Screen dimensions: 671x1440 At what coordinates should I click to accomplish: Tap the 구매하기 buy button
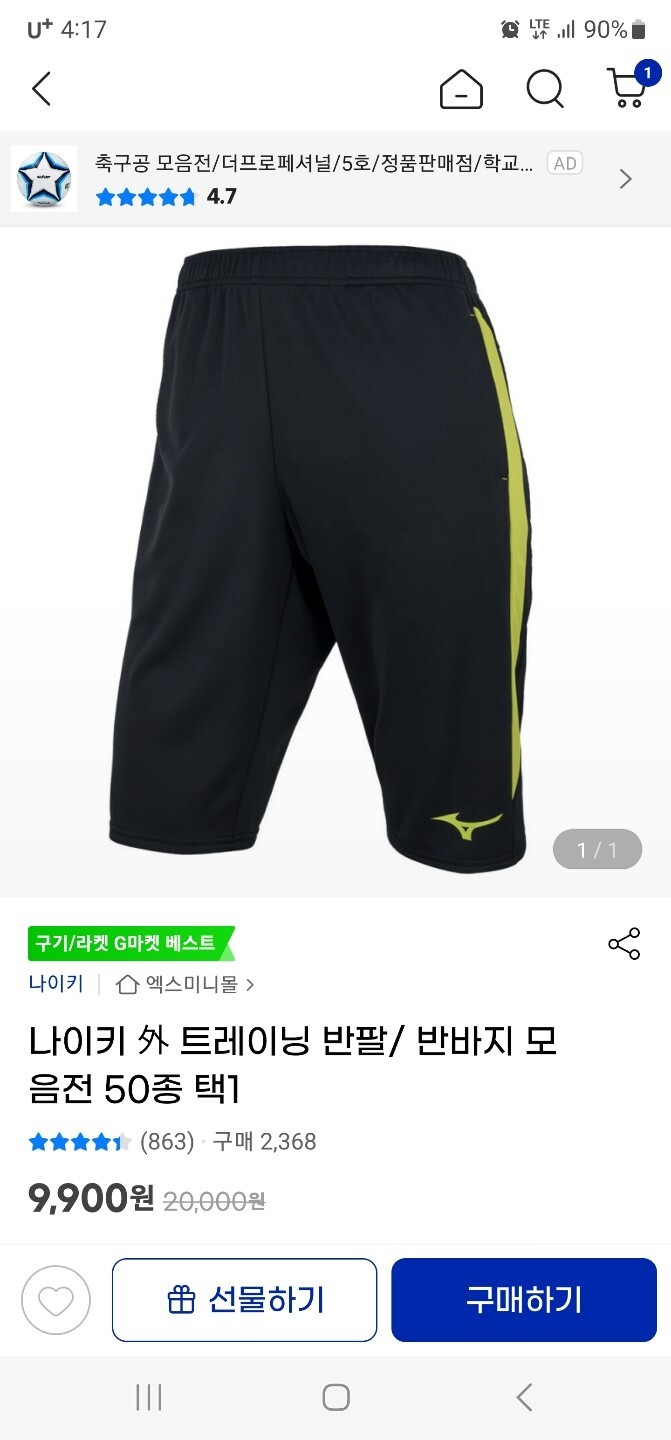click(523, 1300)
